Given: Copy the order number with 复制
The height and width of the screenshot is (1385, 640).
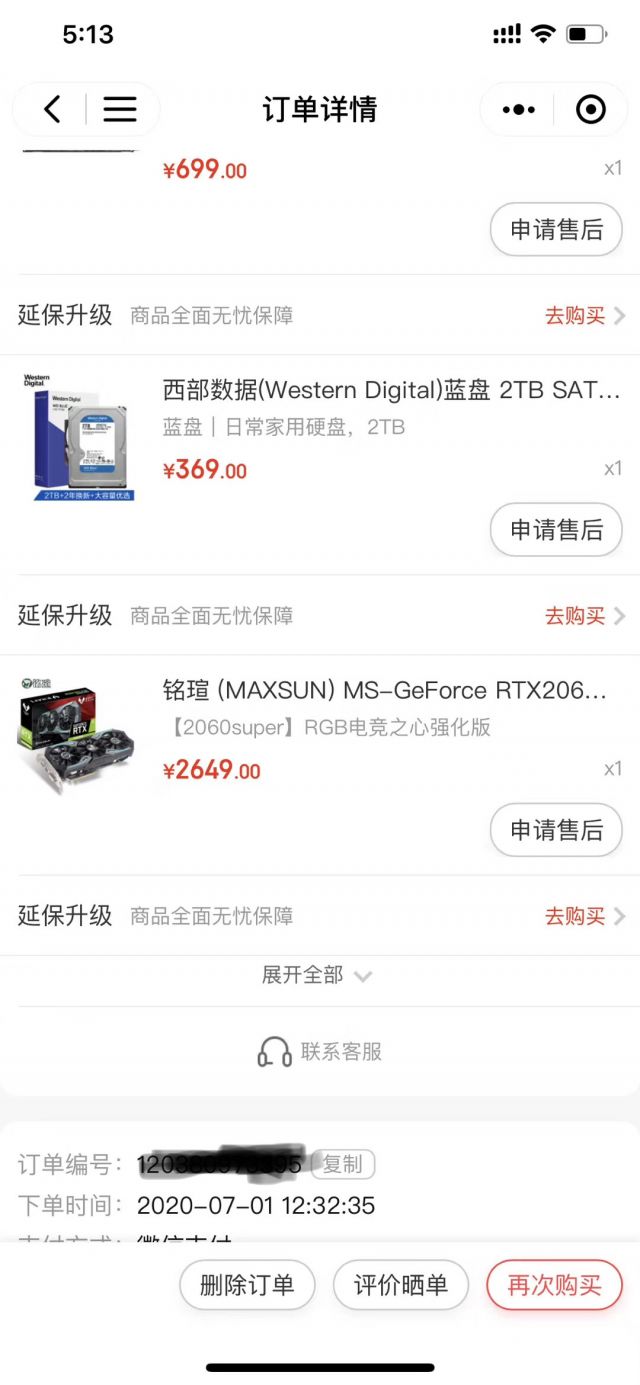Looking at the screenshot, I should [343, 1164].
